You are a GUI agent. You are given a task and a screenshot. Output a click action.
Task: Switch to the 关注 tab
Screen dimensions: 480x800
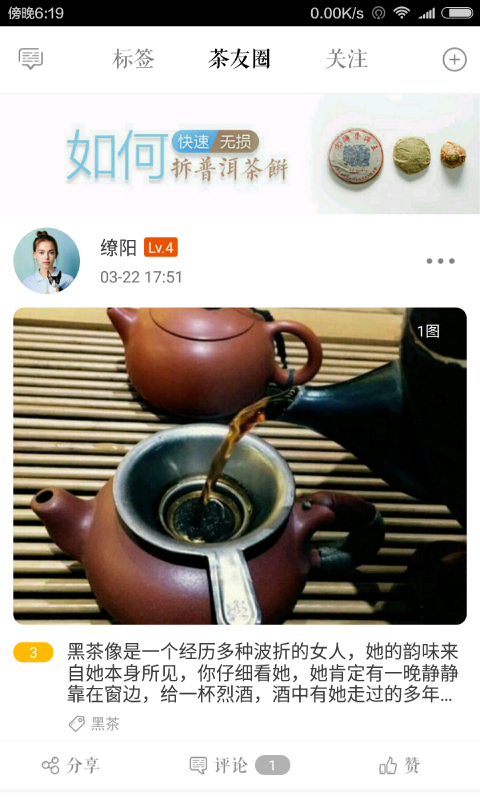[347, 59]
